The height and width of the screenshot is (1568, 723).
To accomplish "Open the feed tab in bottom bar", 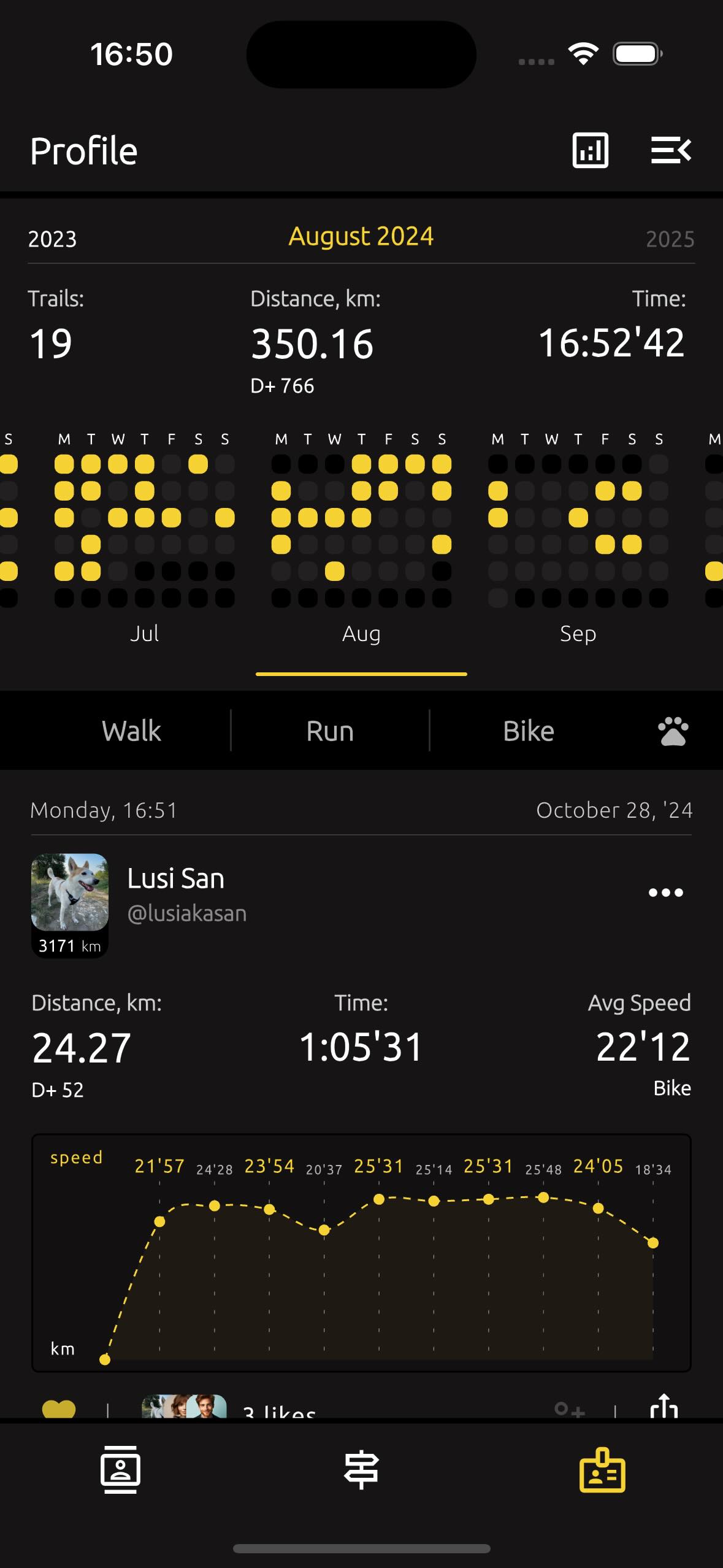I will point(120,1470).
